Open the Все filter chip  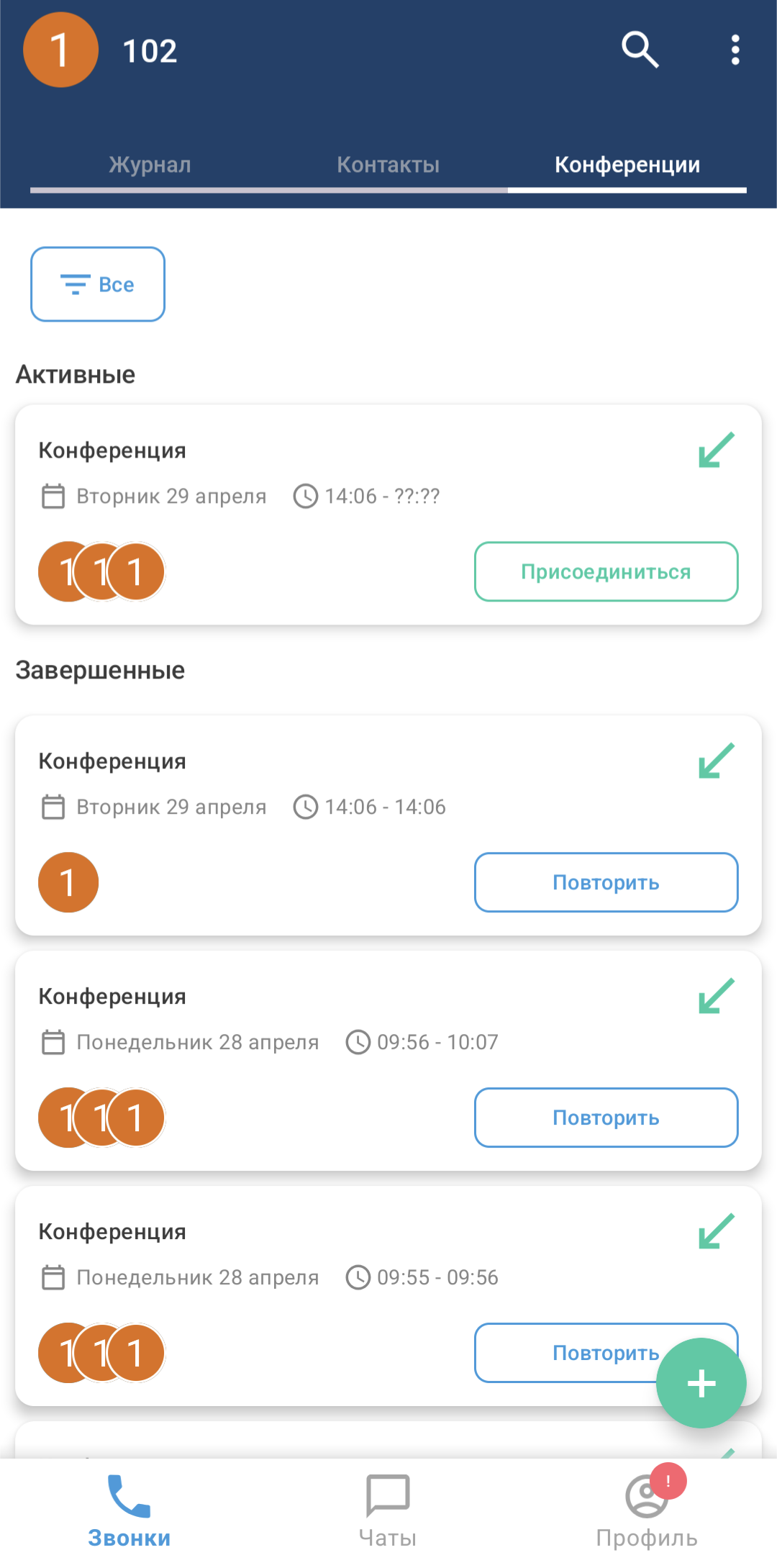98,284
